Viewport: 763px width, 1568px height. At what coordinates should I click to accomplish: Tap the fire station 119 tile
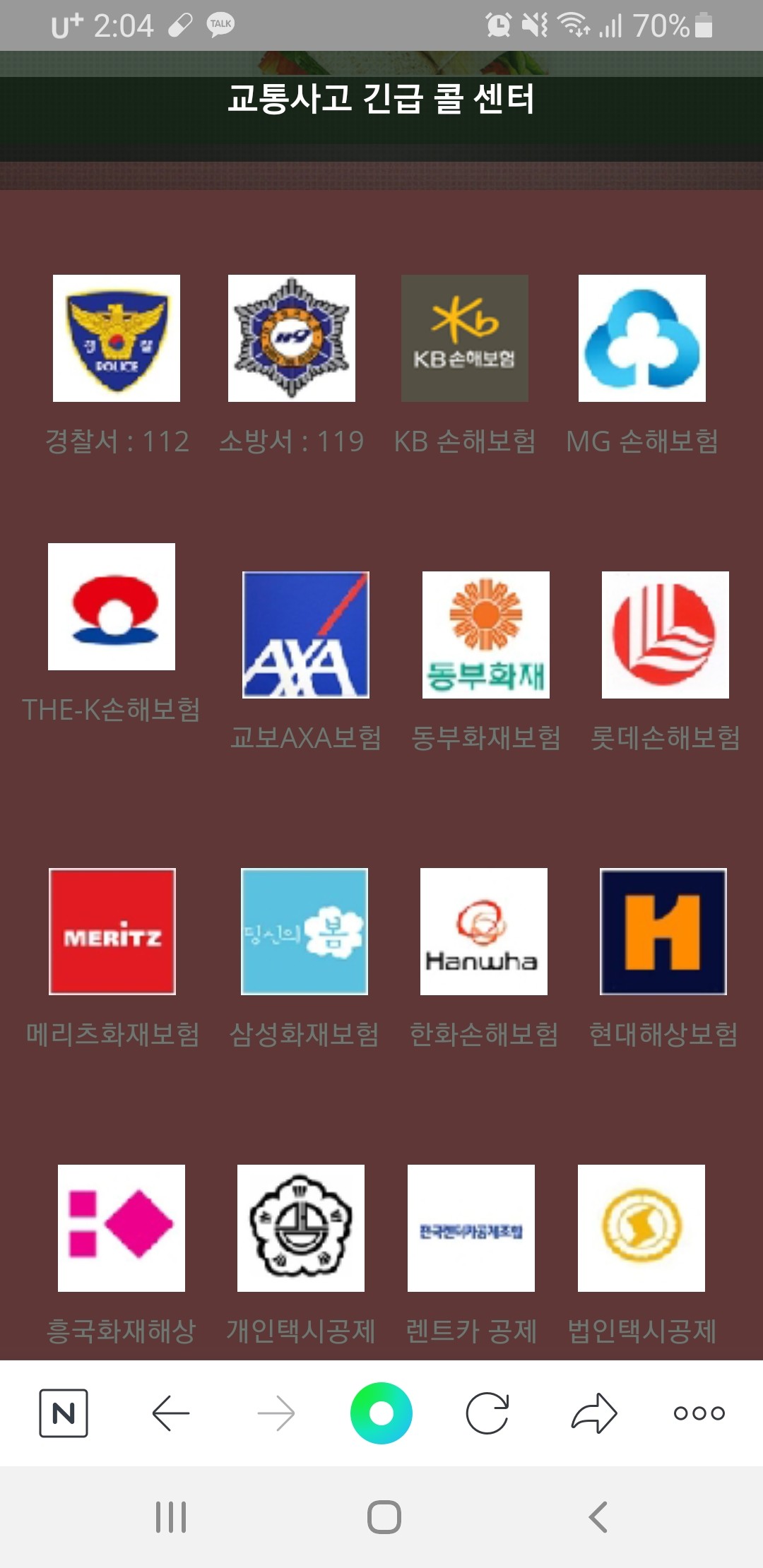292,338
